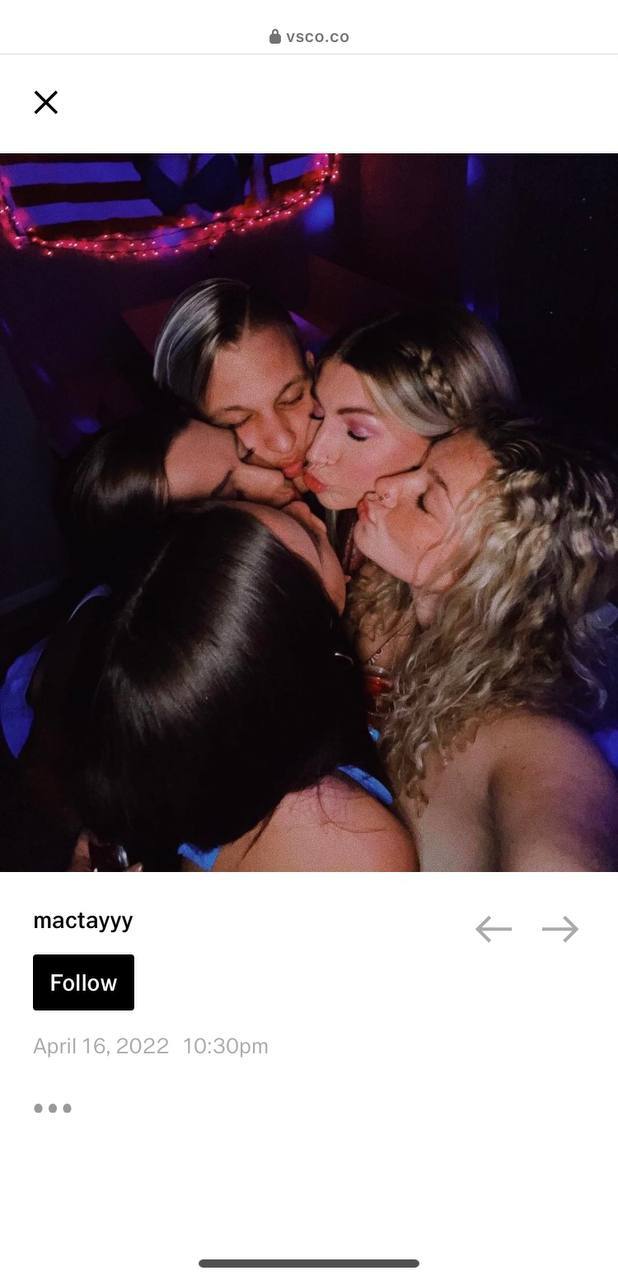Open the three-dot more options menu
This screenshot has height=1280, width=618.
(52, 1108)
